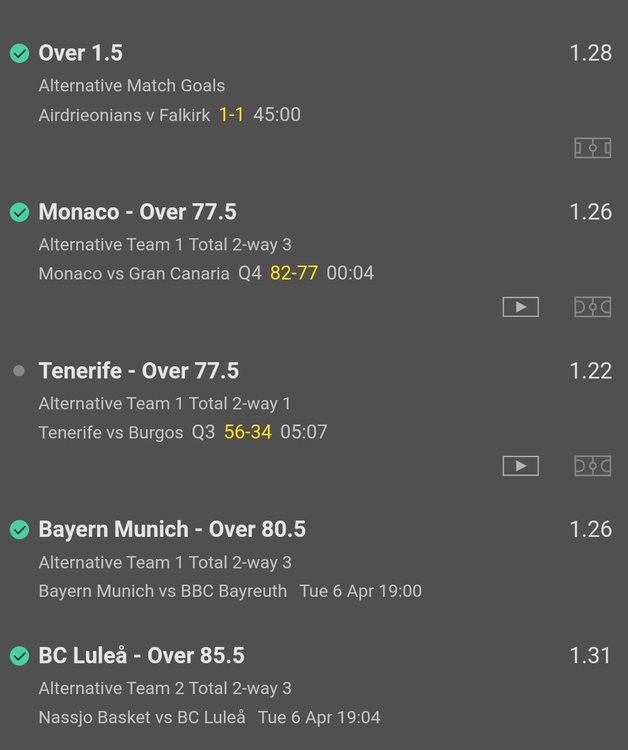
Task: Open court tracker for Tenerife vs Burgos
Action: click(x=592, y=466)
